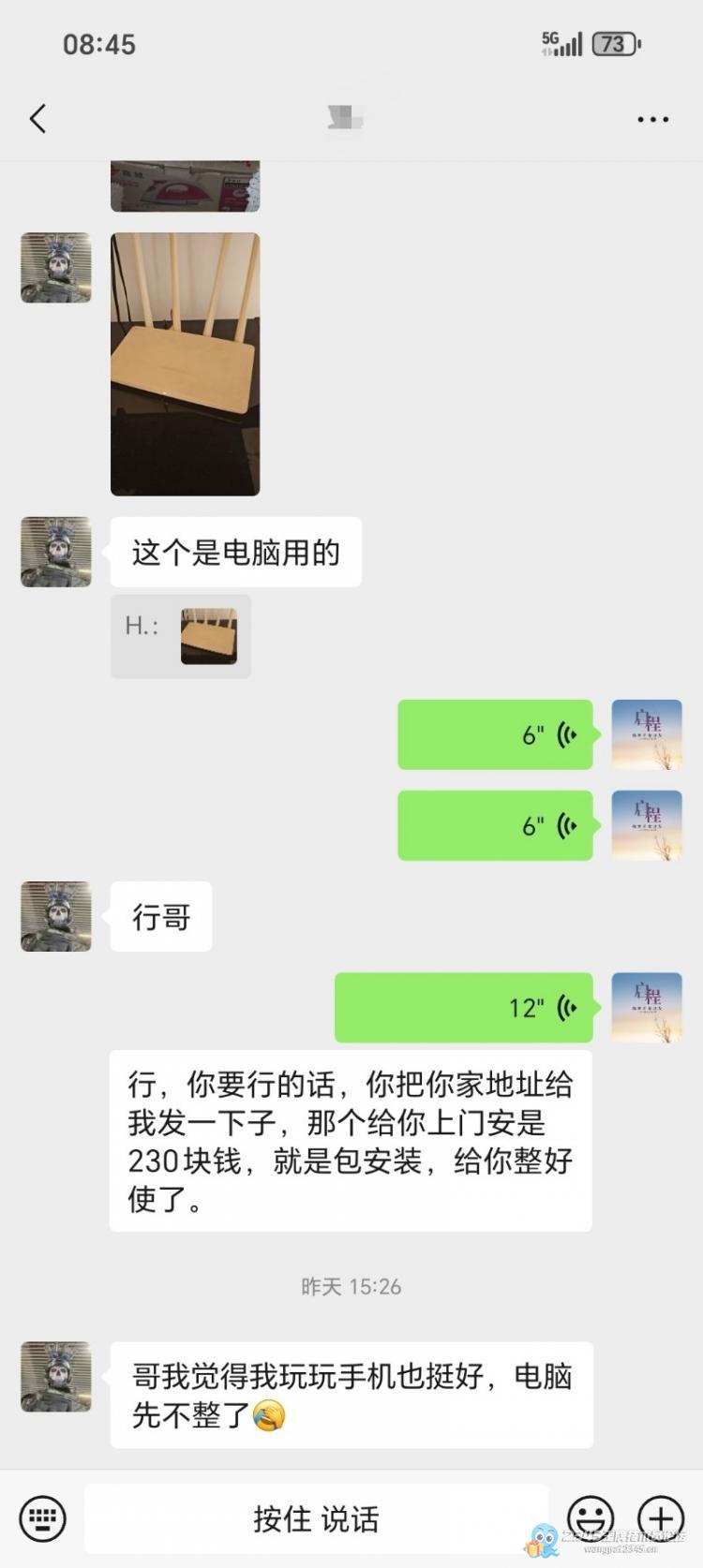Tap the 按住 说话 hold-to-talk button
Screen dimensions: 703x1568
316,1518
